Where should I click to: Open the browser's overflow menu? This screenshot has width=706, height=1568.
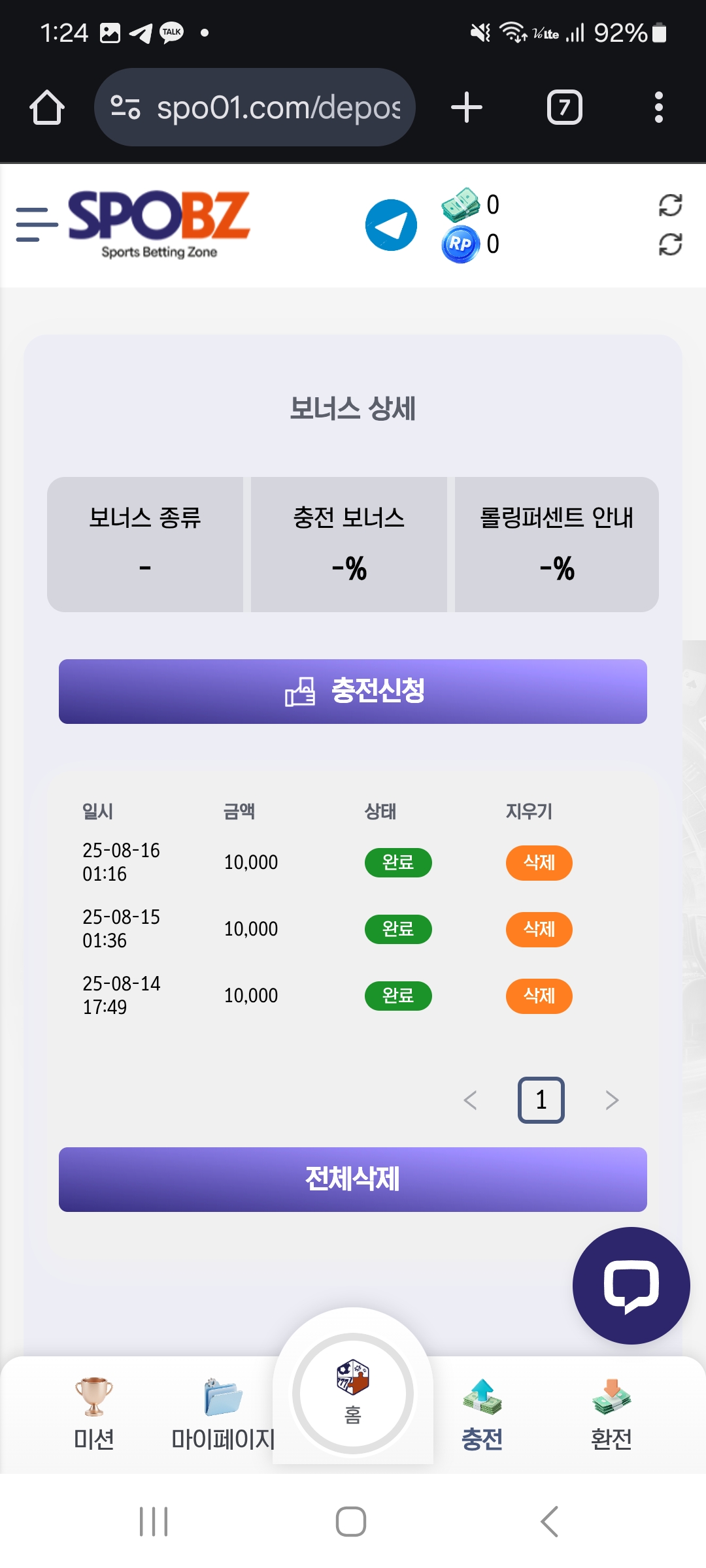coord(658,107)
